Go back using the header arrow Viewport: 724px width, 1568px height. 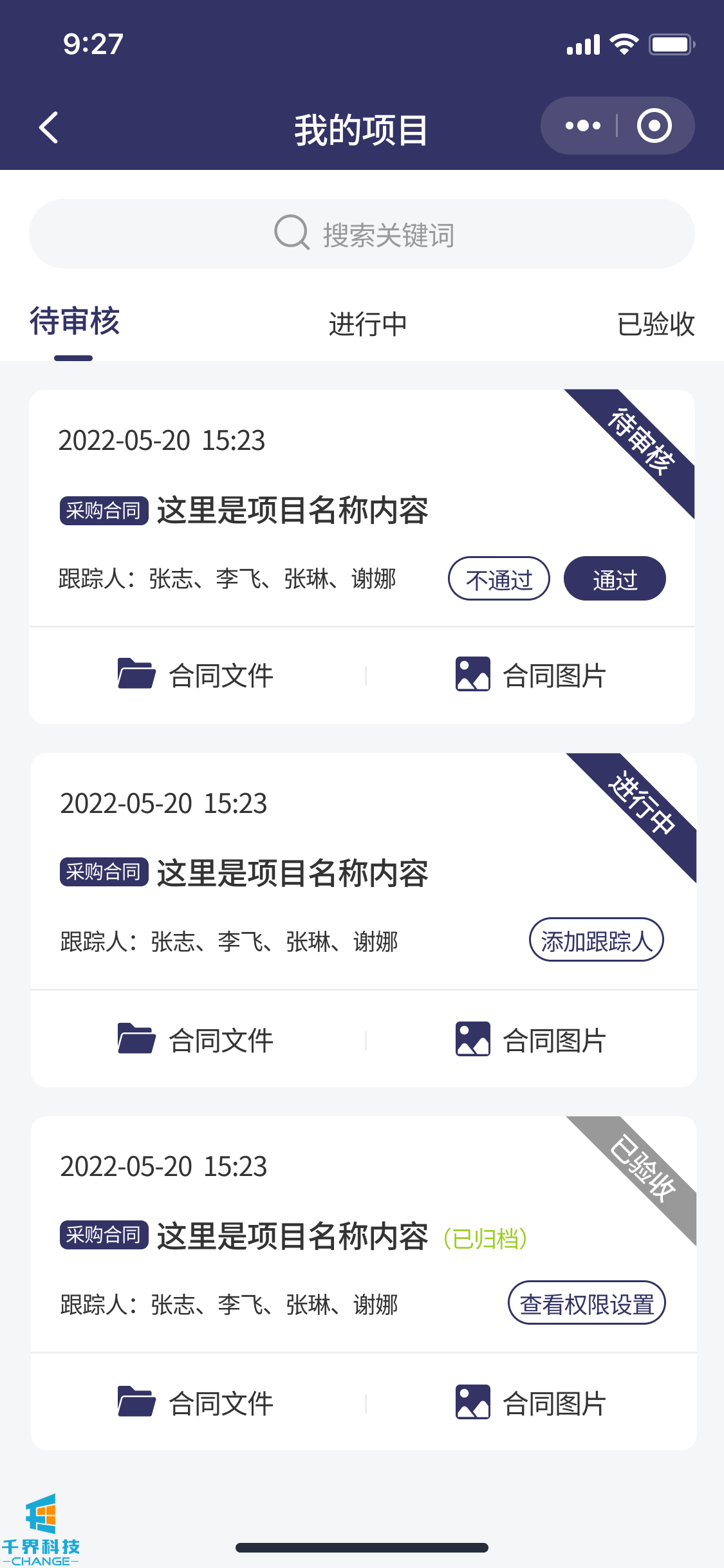pyautogui.click(x=49, y=127)
